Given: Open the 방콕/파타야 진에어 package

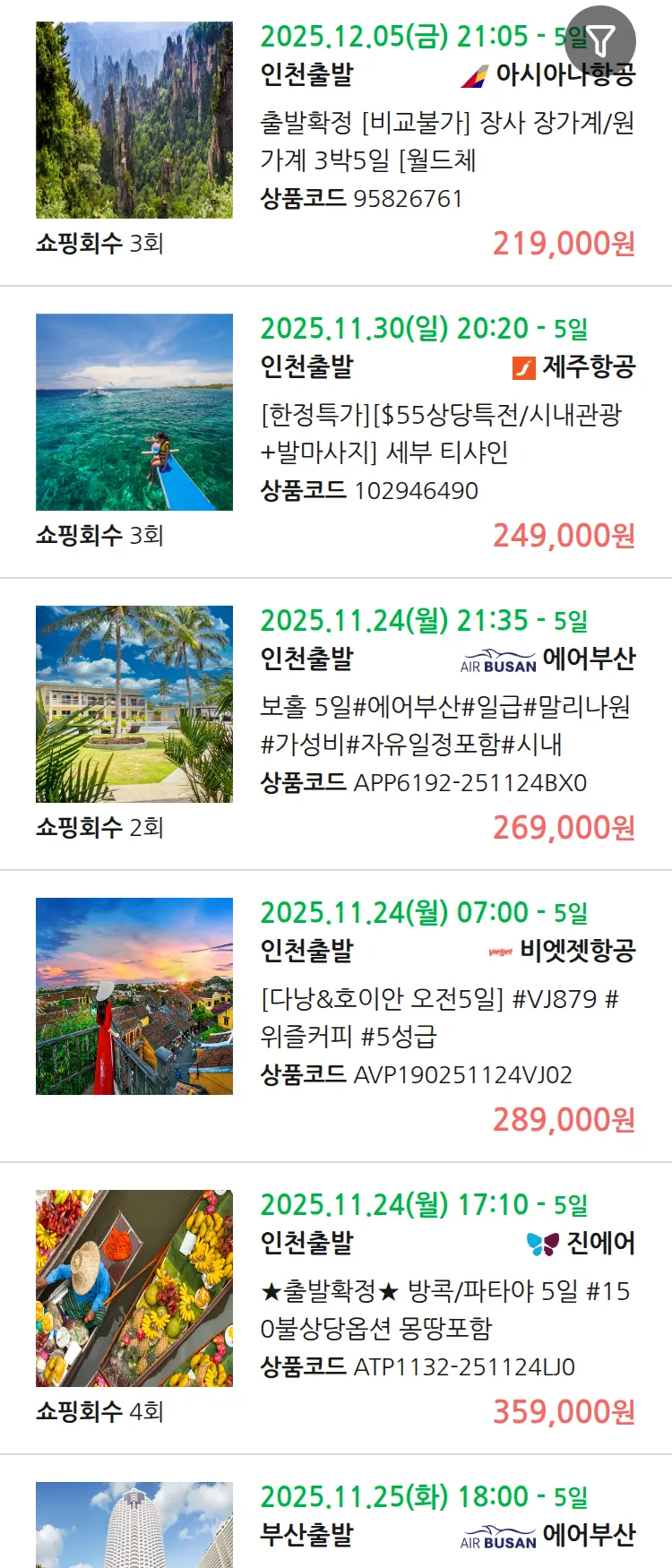Looking at the screenshot, I should pos(446,1309).
